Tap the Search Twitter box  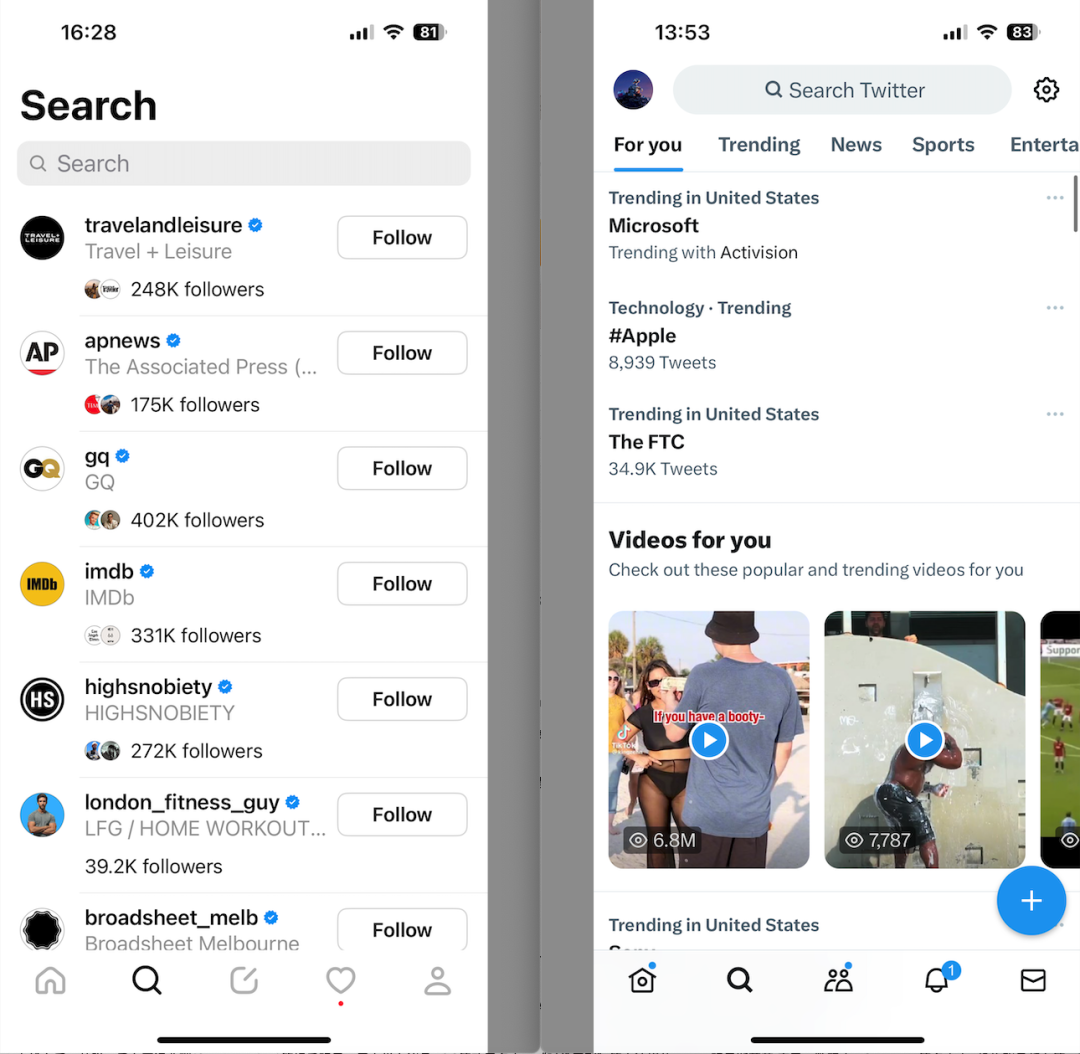pos(843,90)
